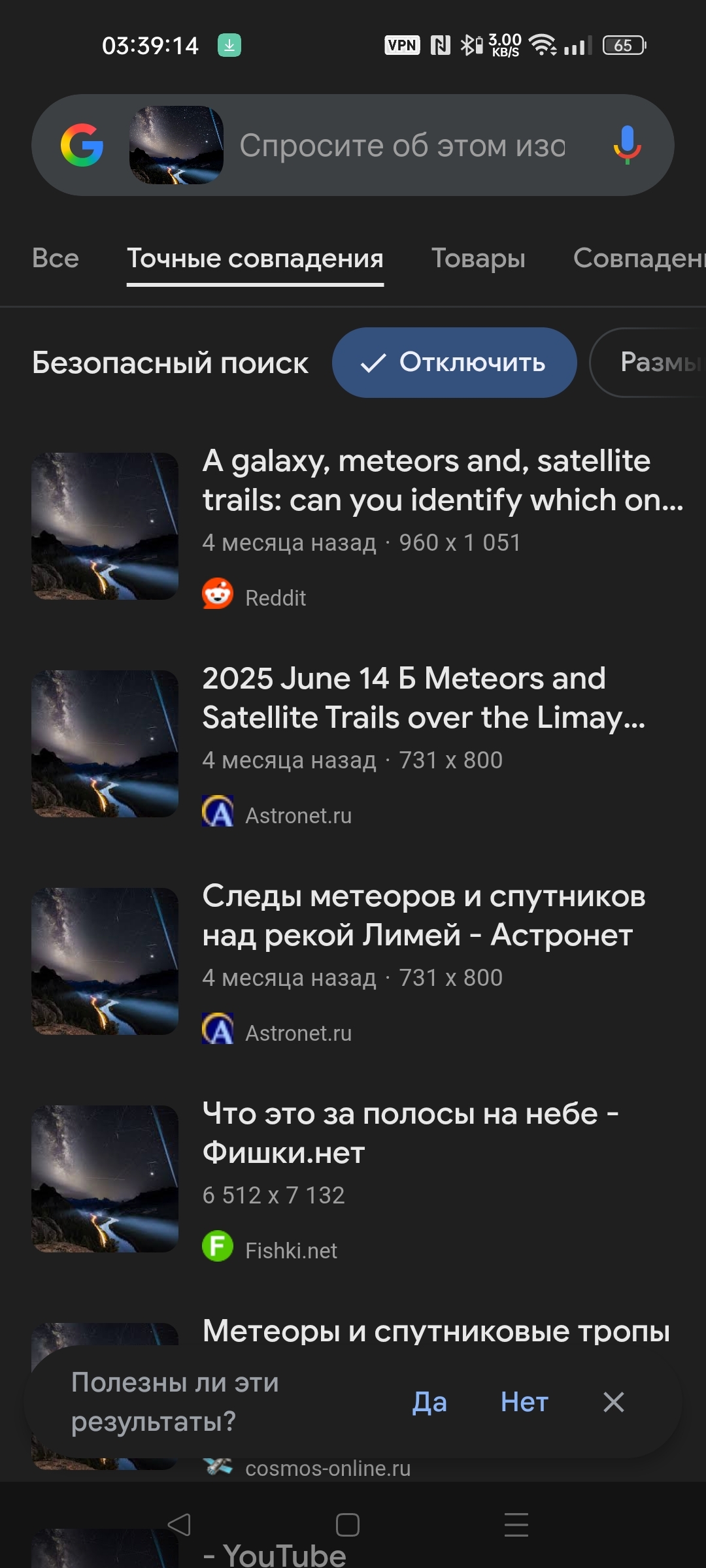Open the image thumbnail in the search bar
Image resolution: width=706 pixels, height=1568 pixels.
click(x=176, y=145)
